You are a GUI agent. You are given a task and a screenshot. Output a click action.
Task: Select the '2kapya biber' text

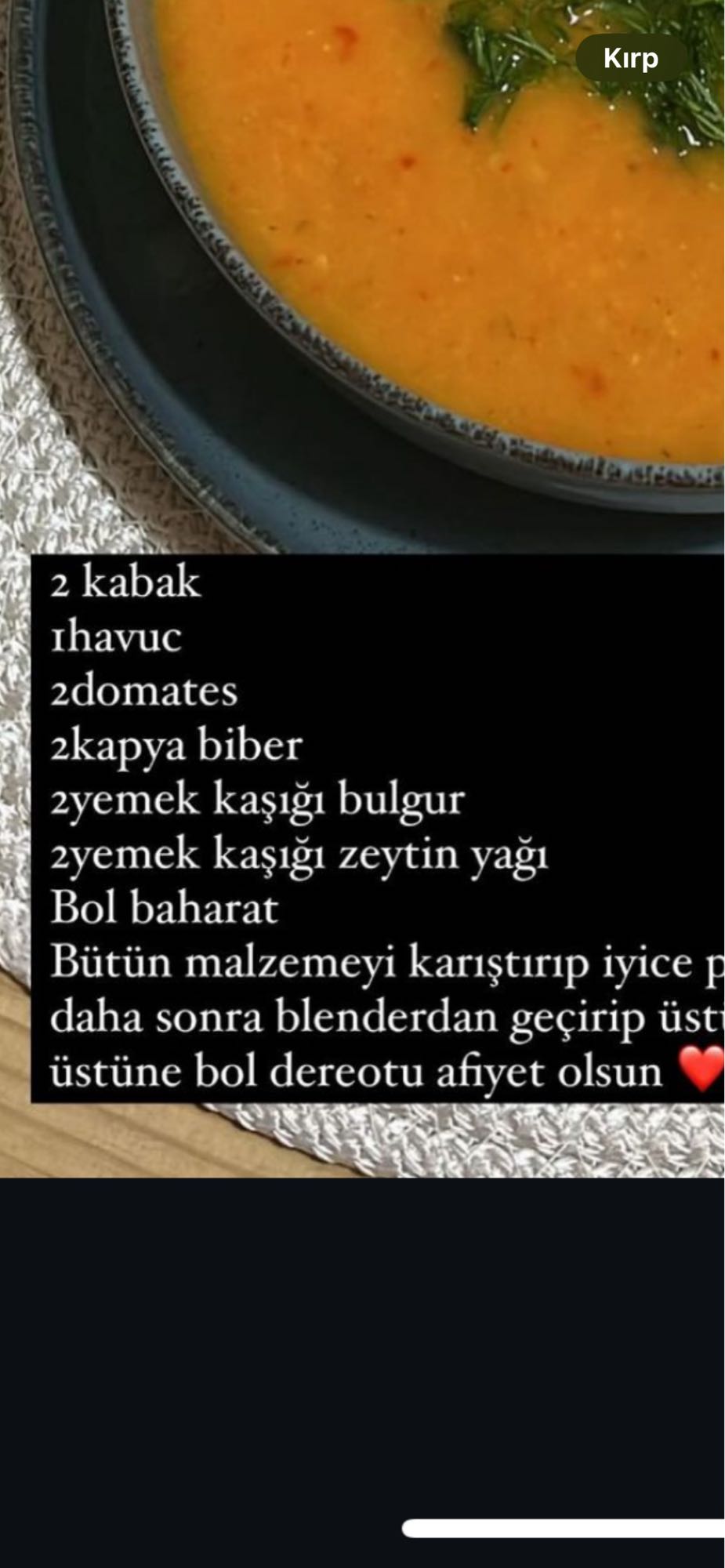coord(176,746)
